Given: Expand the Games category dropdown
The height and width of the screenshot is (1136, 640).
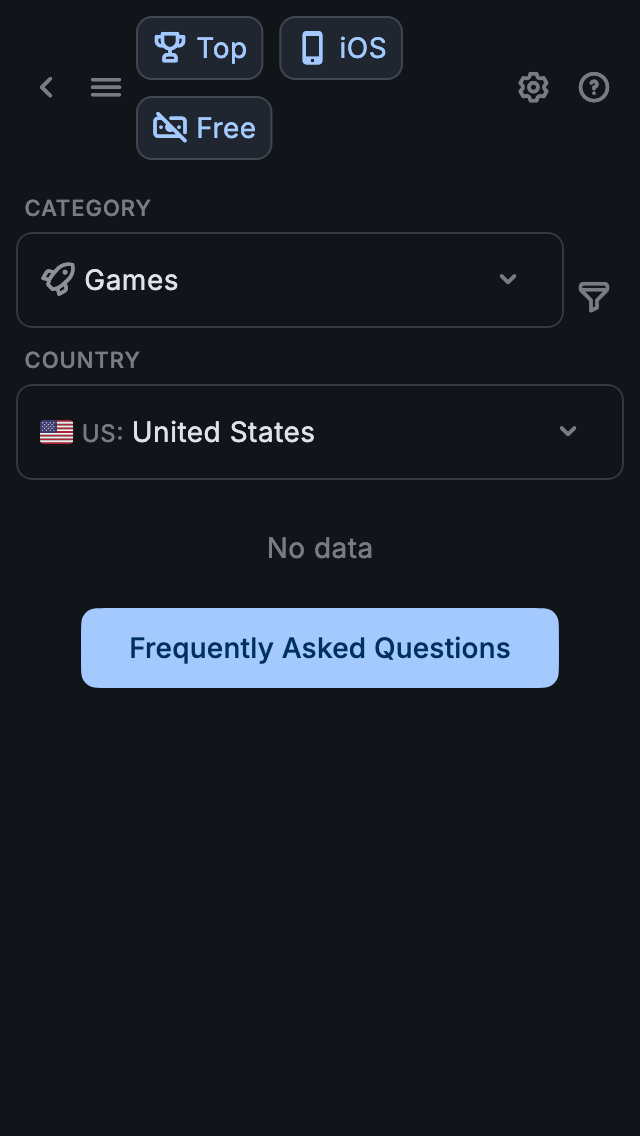Looking at the screenshot, I should coord(290,280).
